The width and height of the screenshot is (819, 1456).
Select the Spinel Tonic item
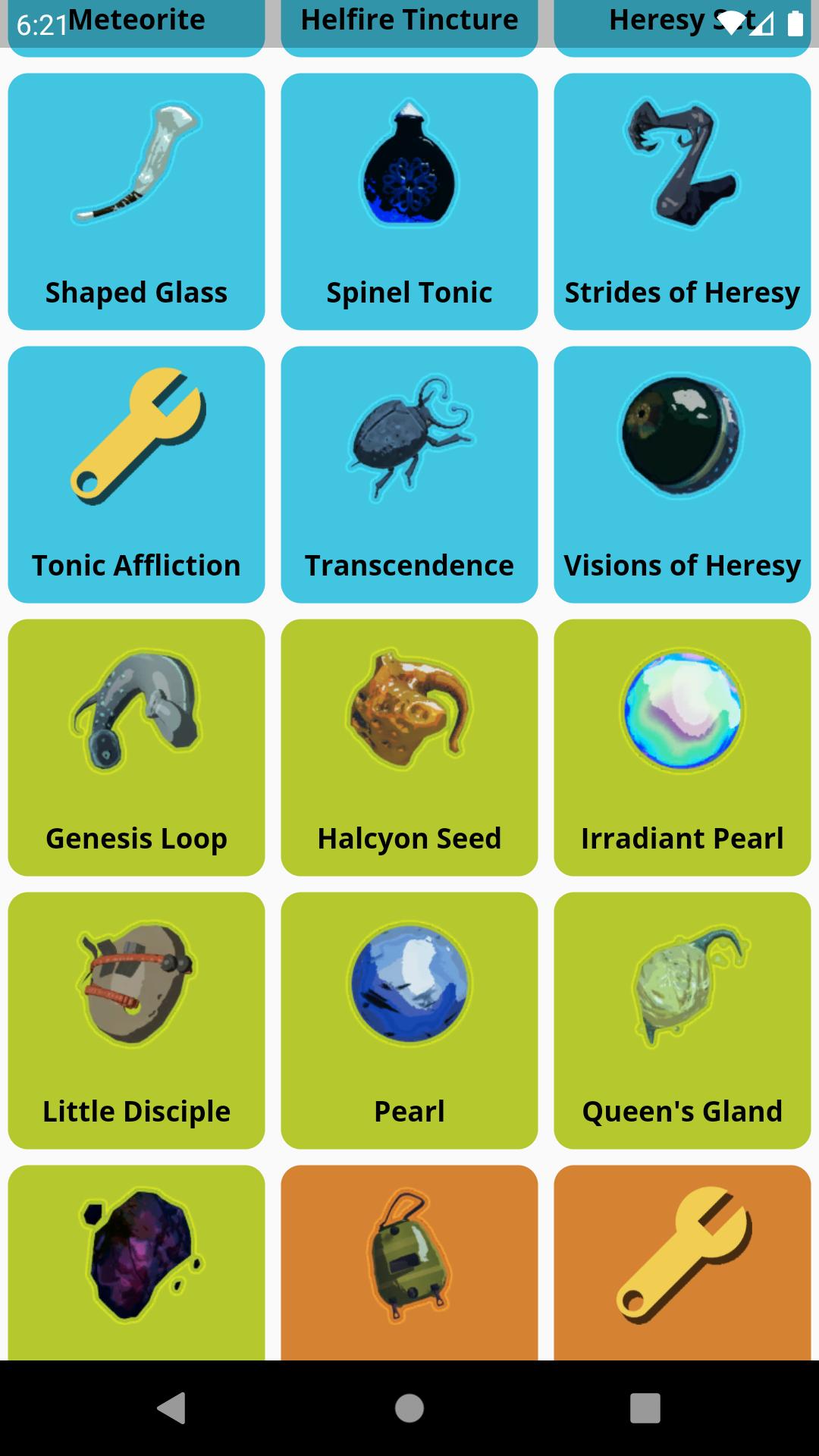[409, 201]
